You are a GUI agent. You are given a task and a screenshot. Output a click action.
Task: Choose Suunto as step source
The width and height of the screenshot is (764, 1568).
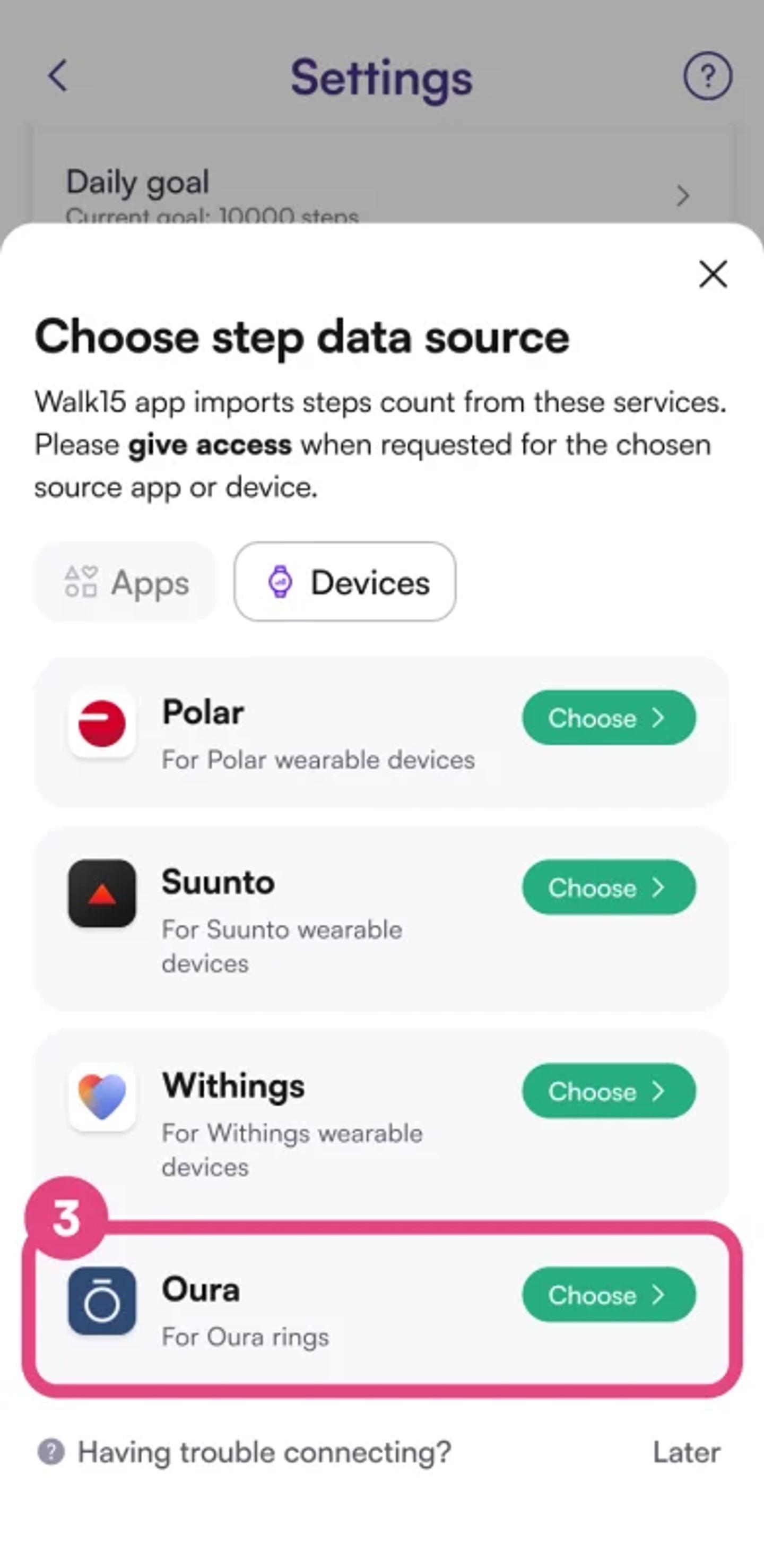(x=608, y=888)
